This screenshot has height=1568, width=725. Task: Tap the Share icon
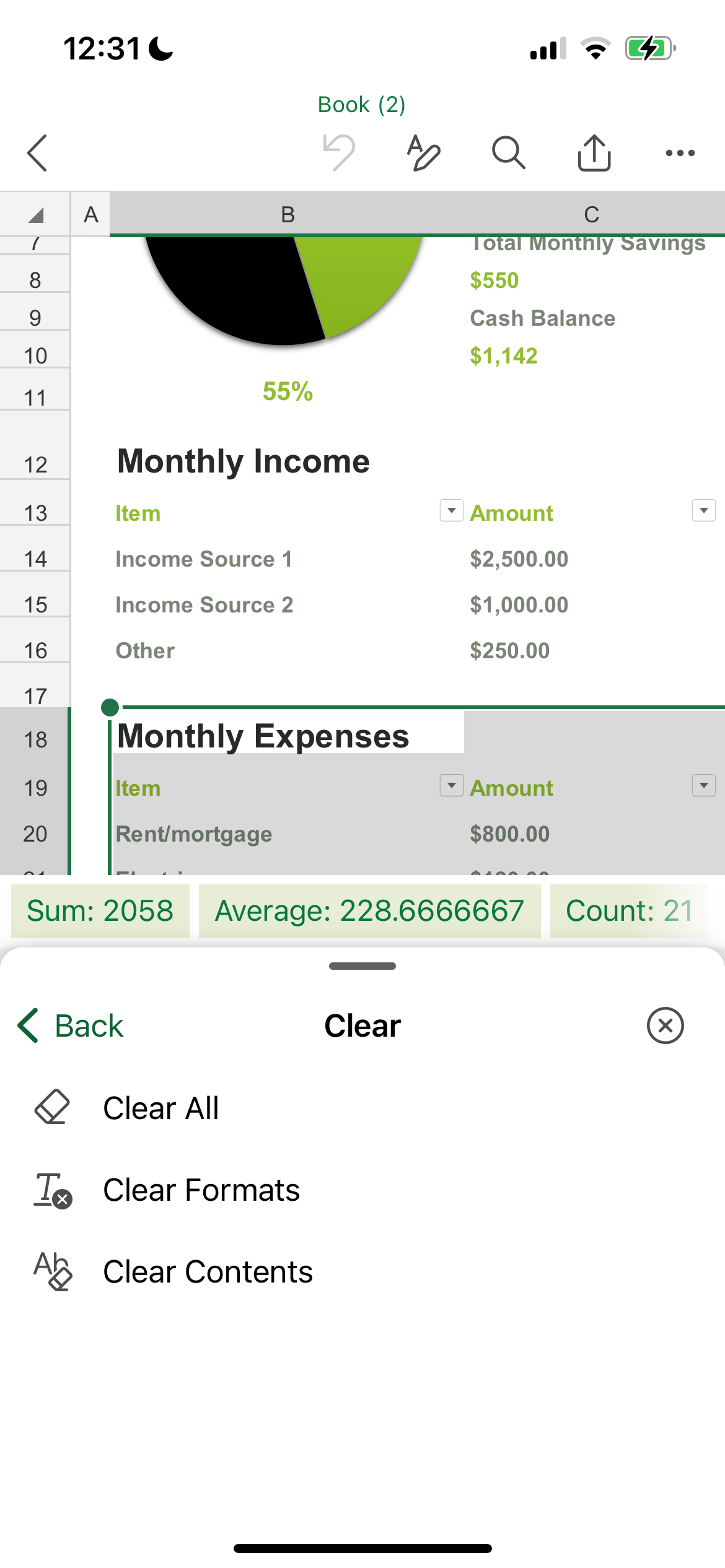594,152
